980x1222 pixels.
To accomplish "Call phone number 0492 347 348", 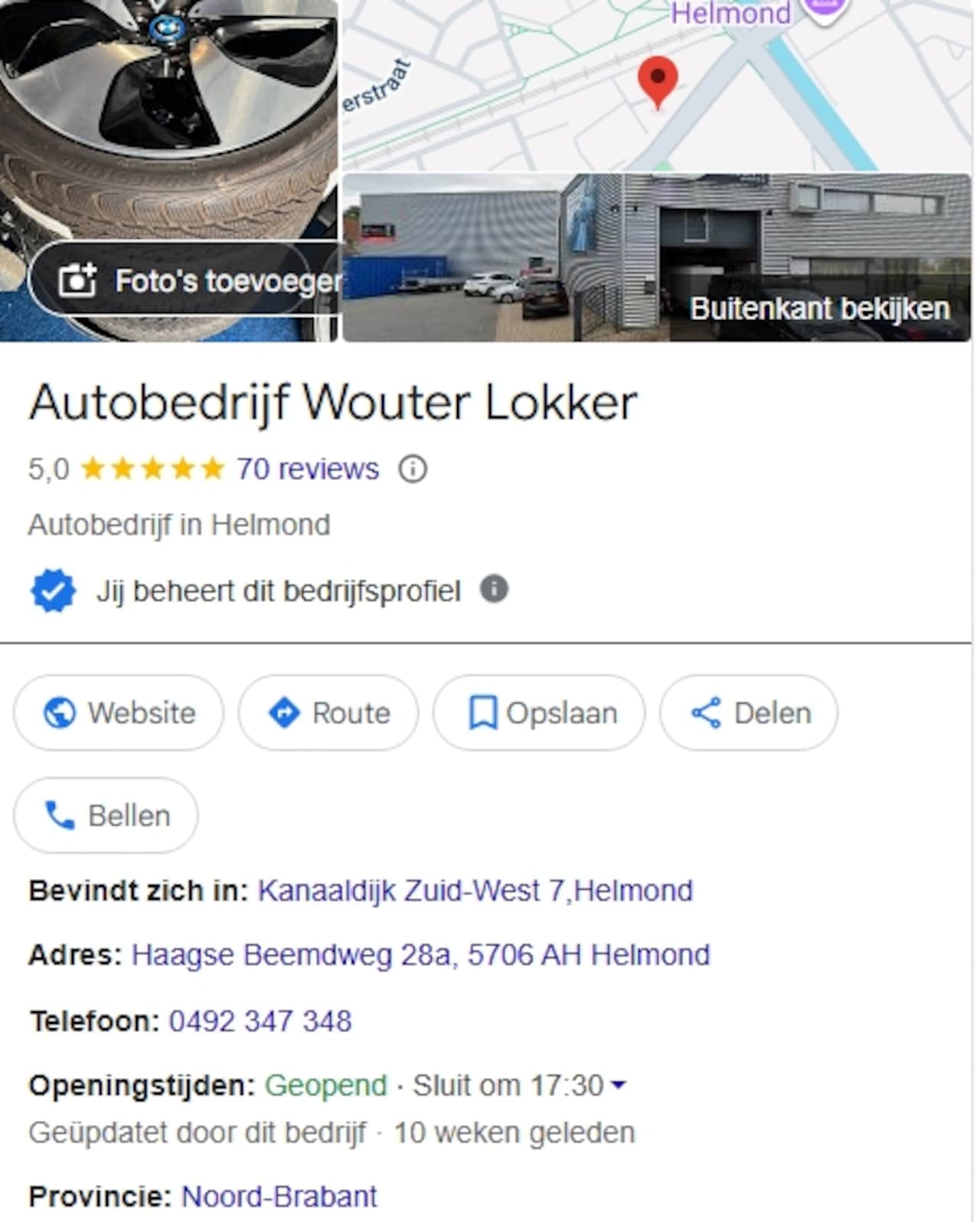I will pyautogui.click(x=260, y=1021).
